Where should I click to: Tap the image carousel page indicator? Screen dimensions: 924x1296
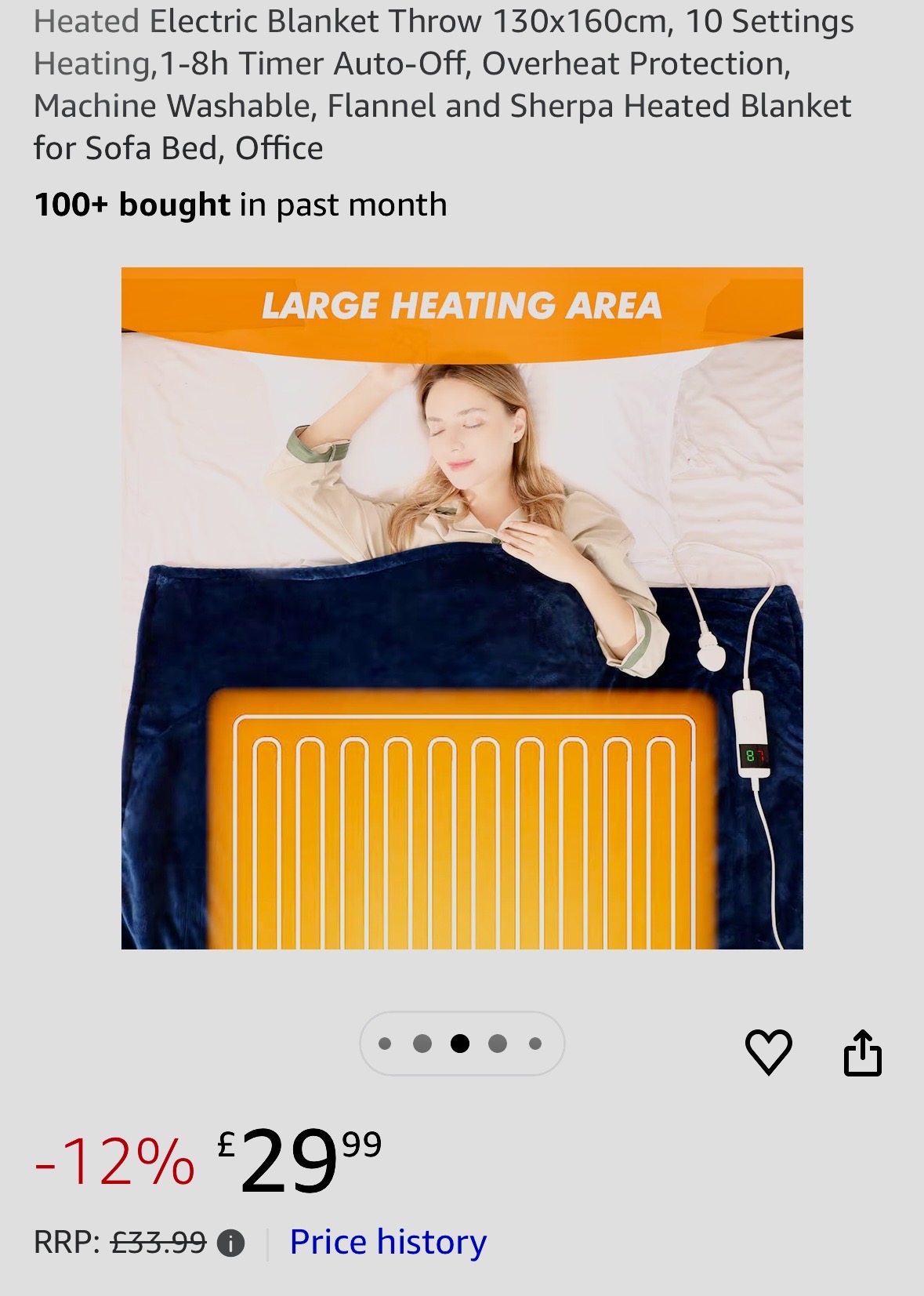click(462, 1044)
